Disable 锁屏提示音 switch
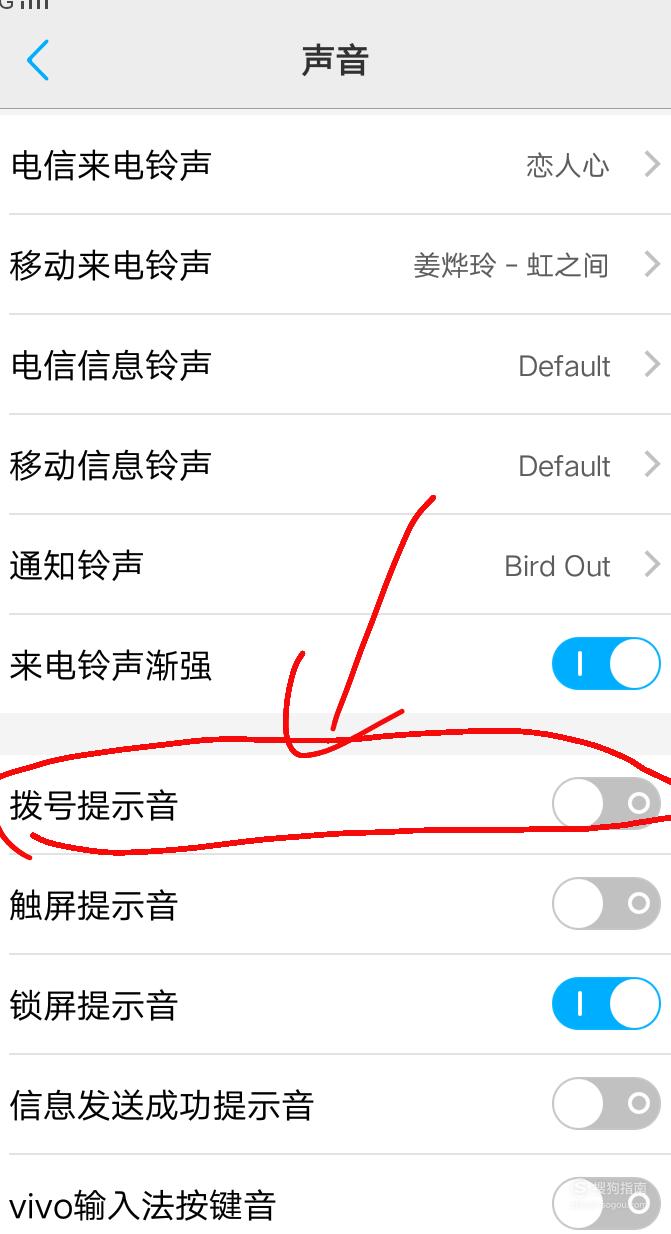This screenshot has height=1234, width=671. [606, 1004]
